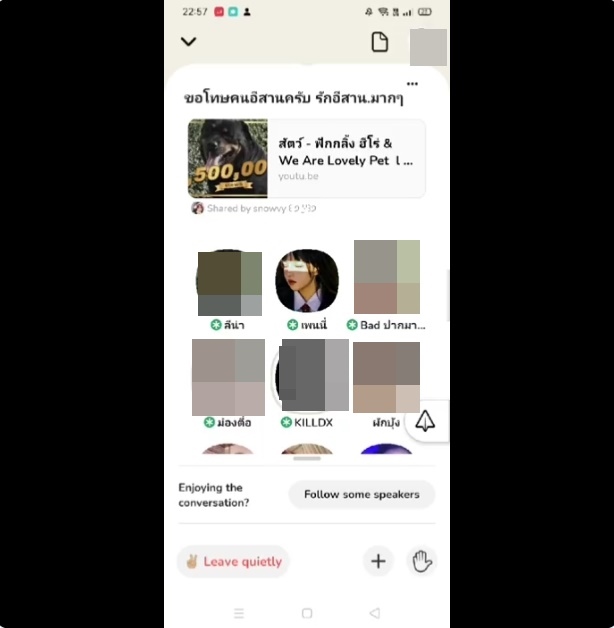View the profile of speaker เพนนี่
The width and height of the screenshot is (614, 628).
[306, 280]
